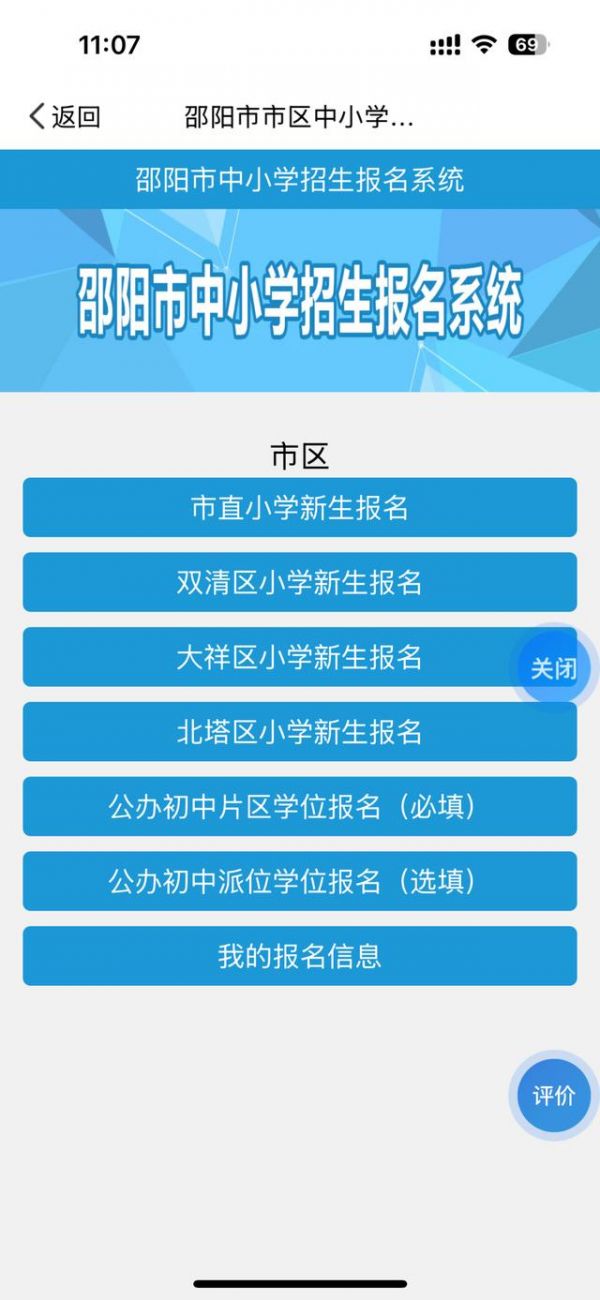Select 公办初中派位学位报名（选填）
The height and width of the screenshot is (1300, 600).
point(299,881)
